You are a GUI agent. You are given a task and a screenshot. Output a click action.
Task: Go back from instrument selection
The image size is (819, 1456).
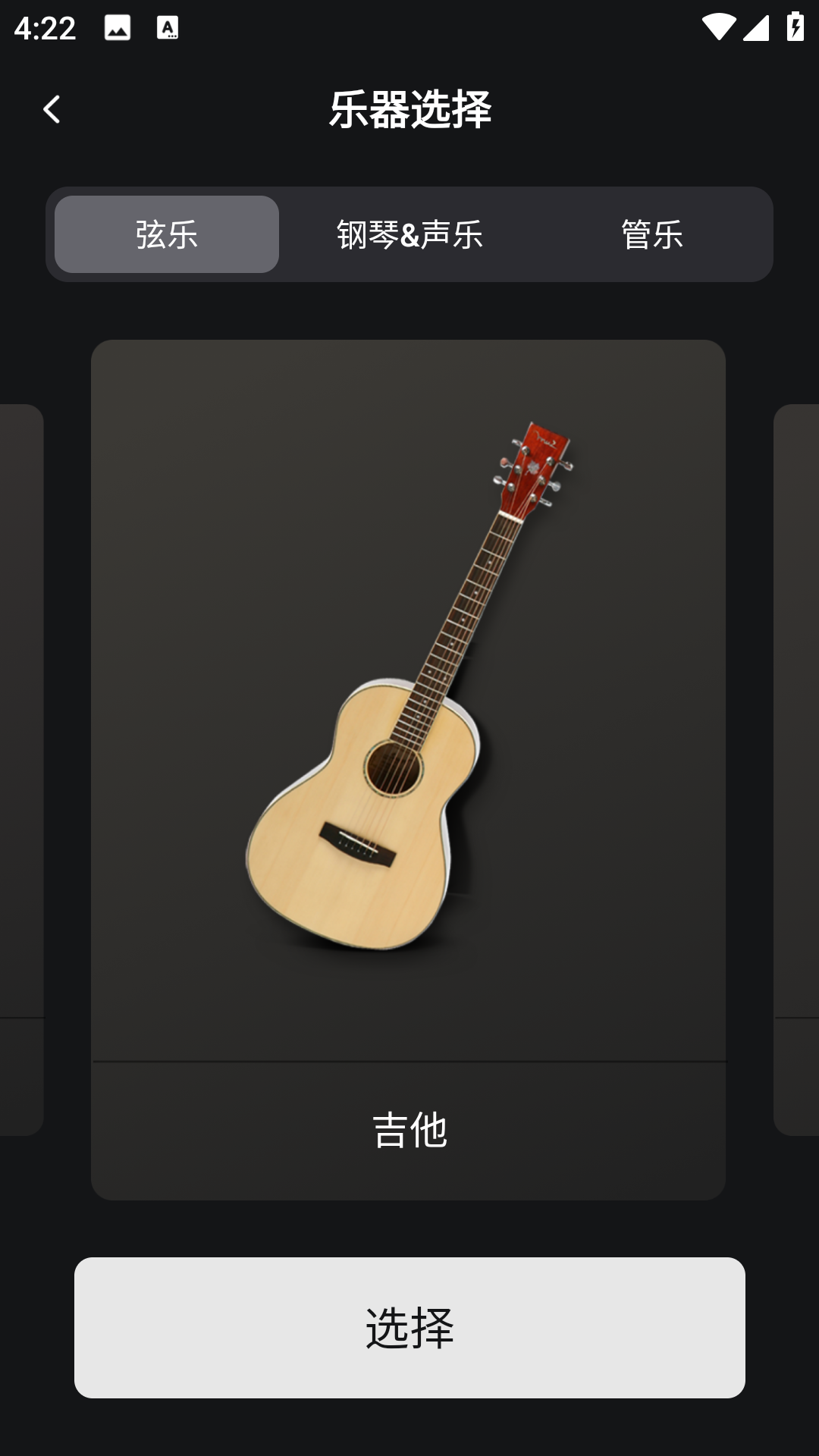(52, 110)
